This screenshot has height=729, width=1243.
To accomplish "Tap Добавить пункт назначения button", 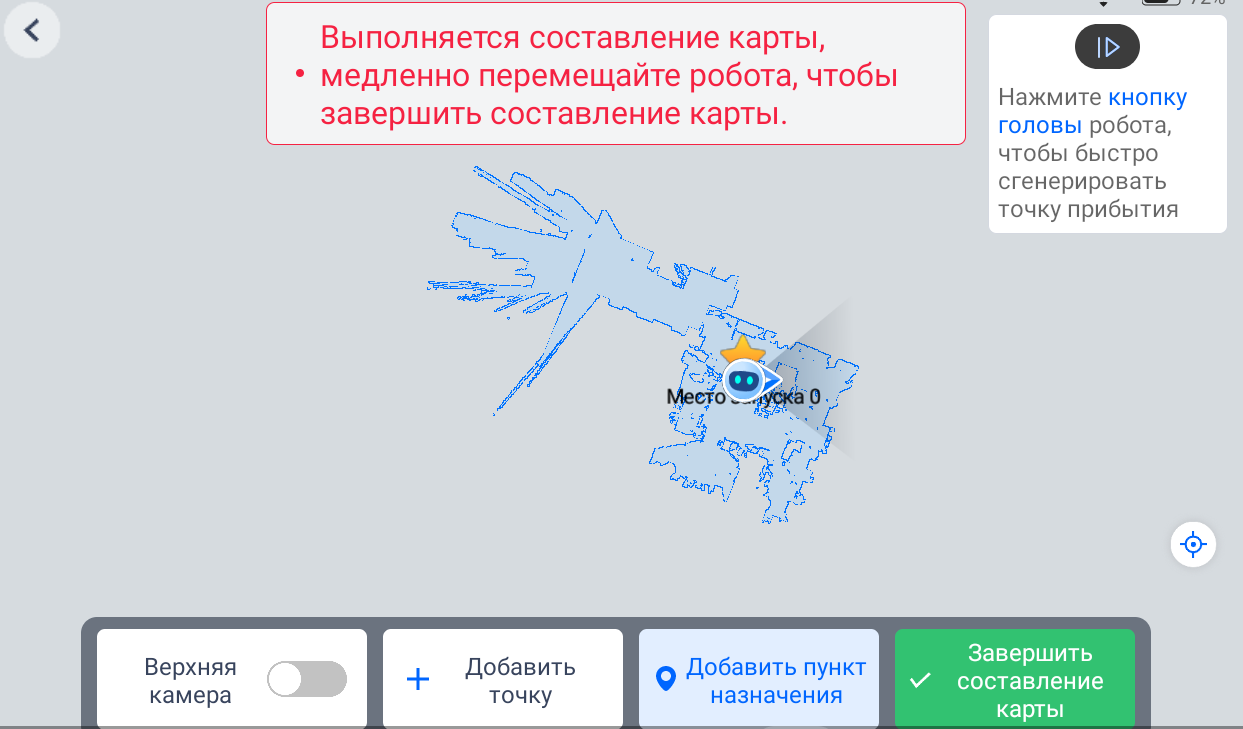I will [x=758, y=680].
